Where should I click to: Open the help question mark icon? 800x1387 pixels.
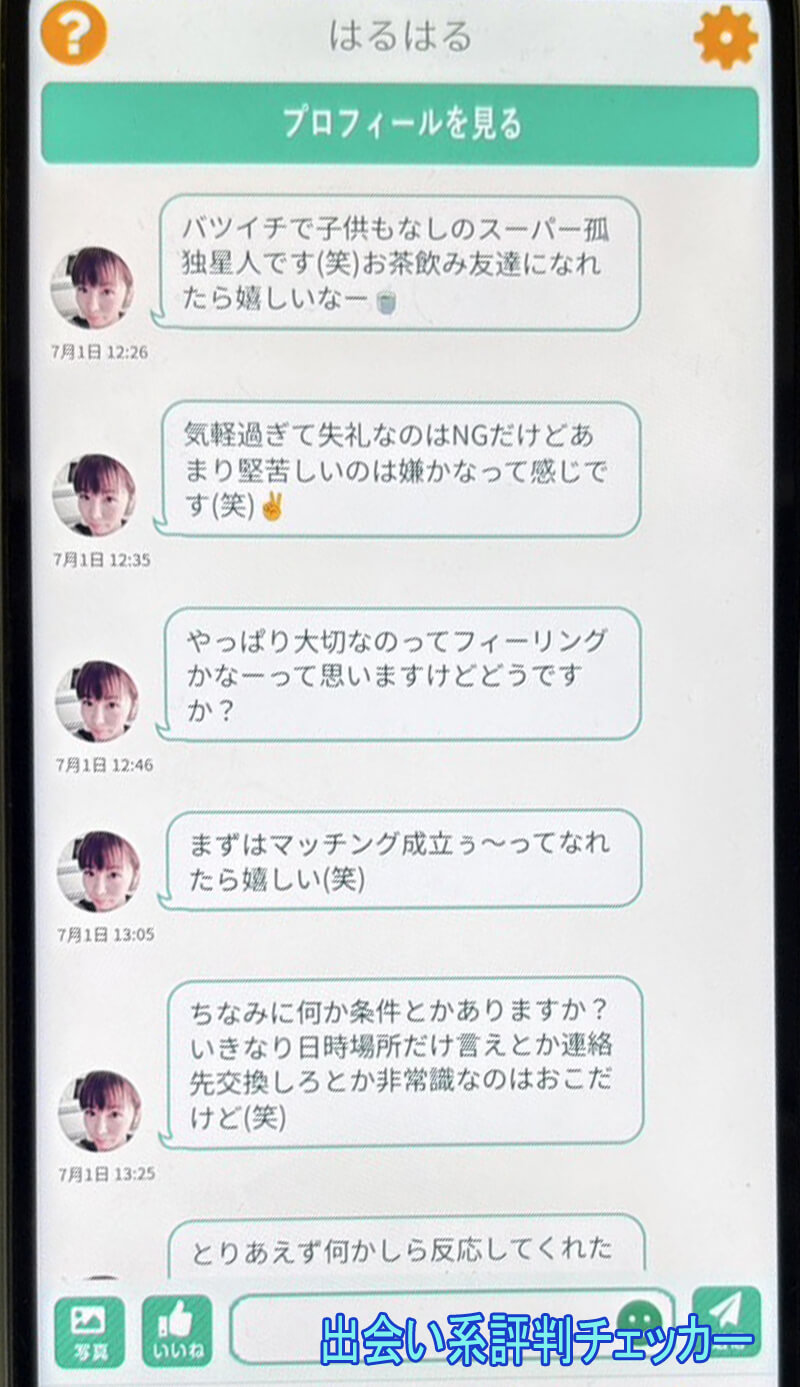(73, 33)
